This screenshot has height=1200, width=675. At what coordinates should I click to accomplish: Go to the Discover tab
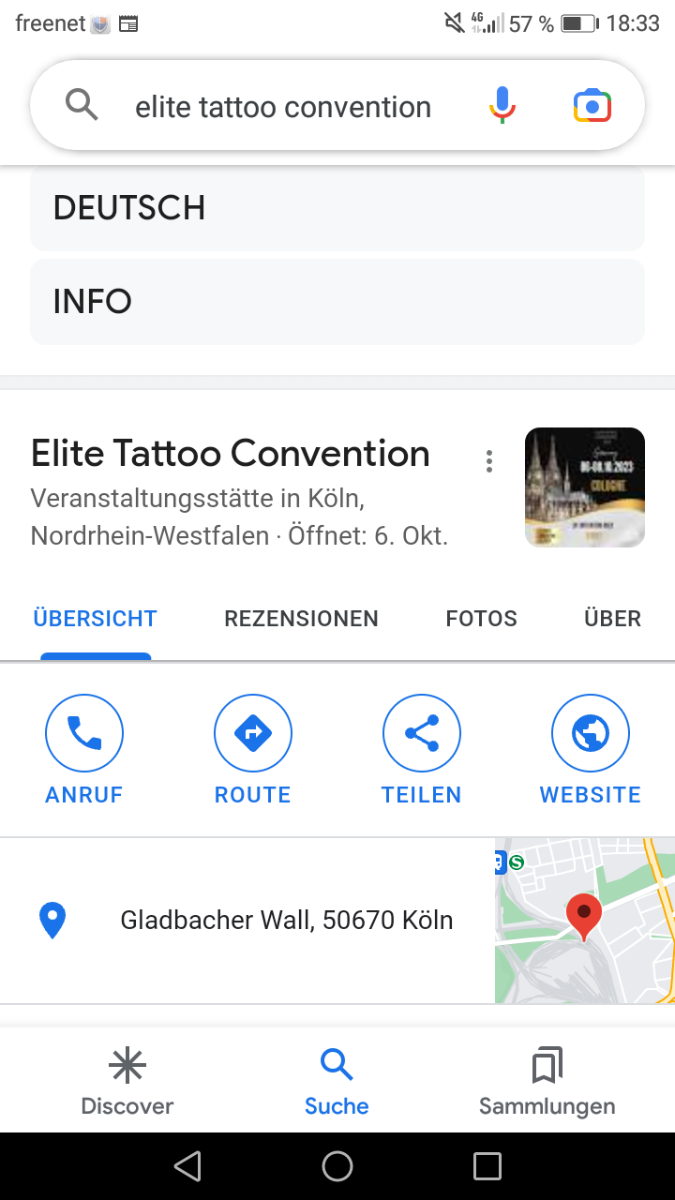127,1082
